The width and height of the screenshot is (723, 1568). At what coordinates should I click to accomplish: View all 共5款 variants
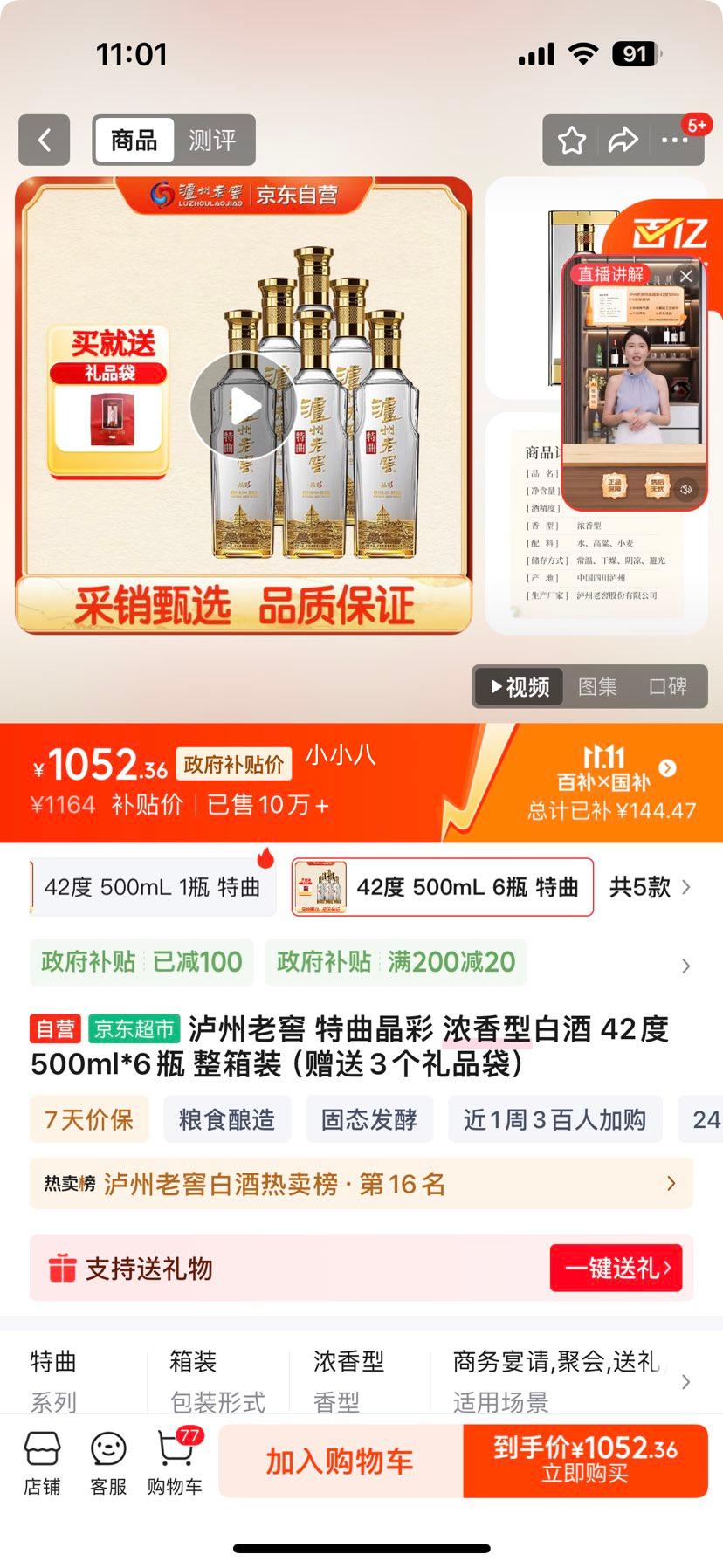(x=650, y=887)
